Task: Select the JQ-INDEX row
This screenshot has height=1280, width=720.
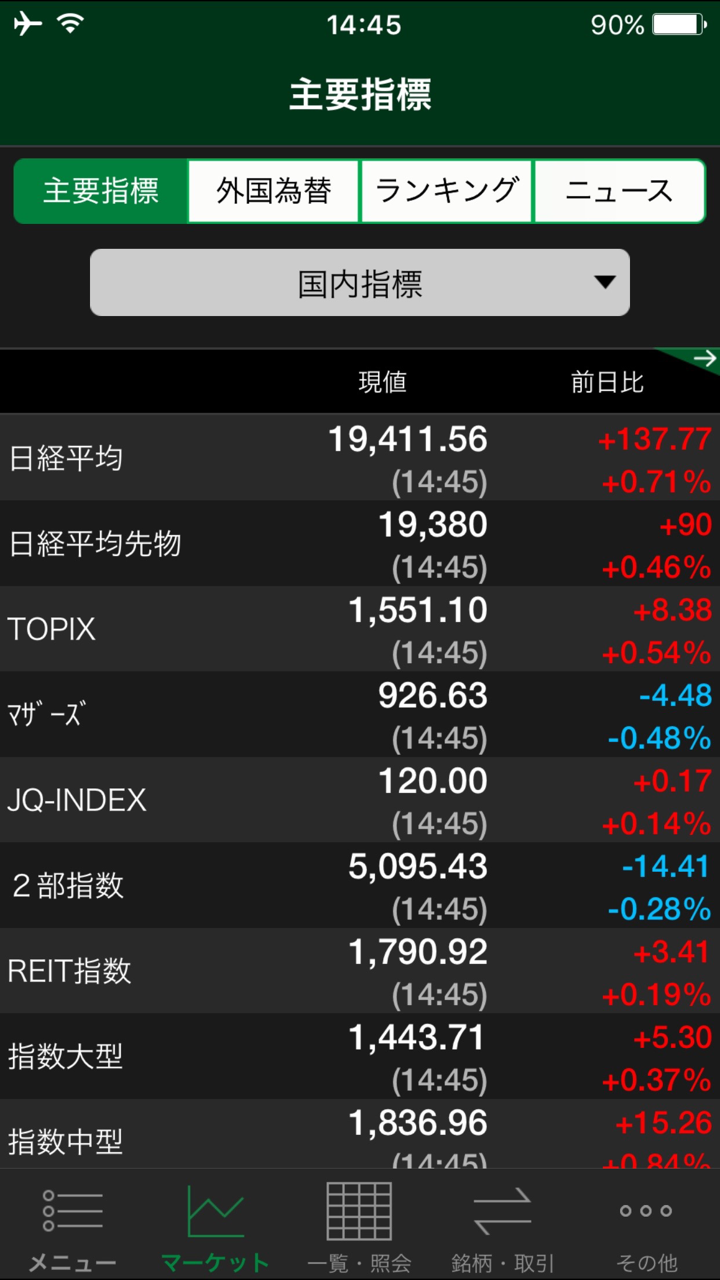Action: 360,800
